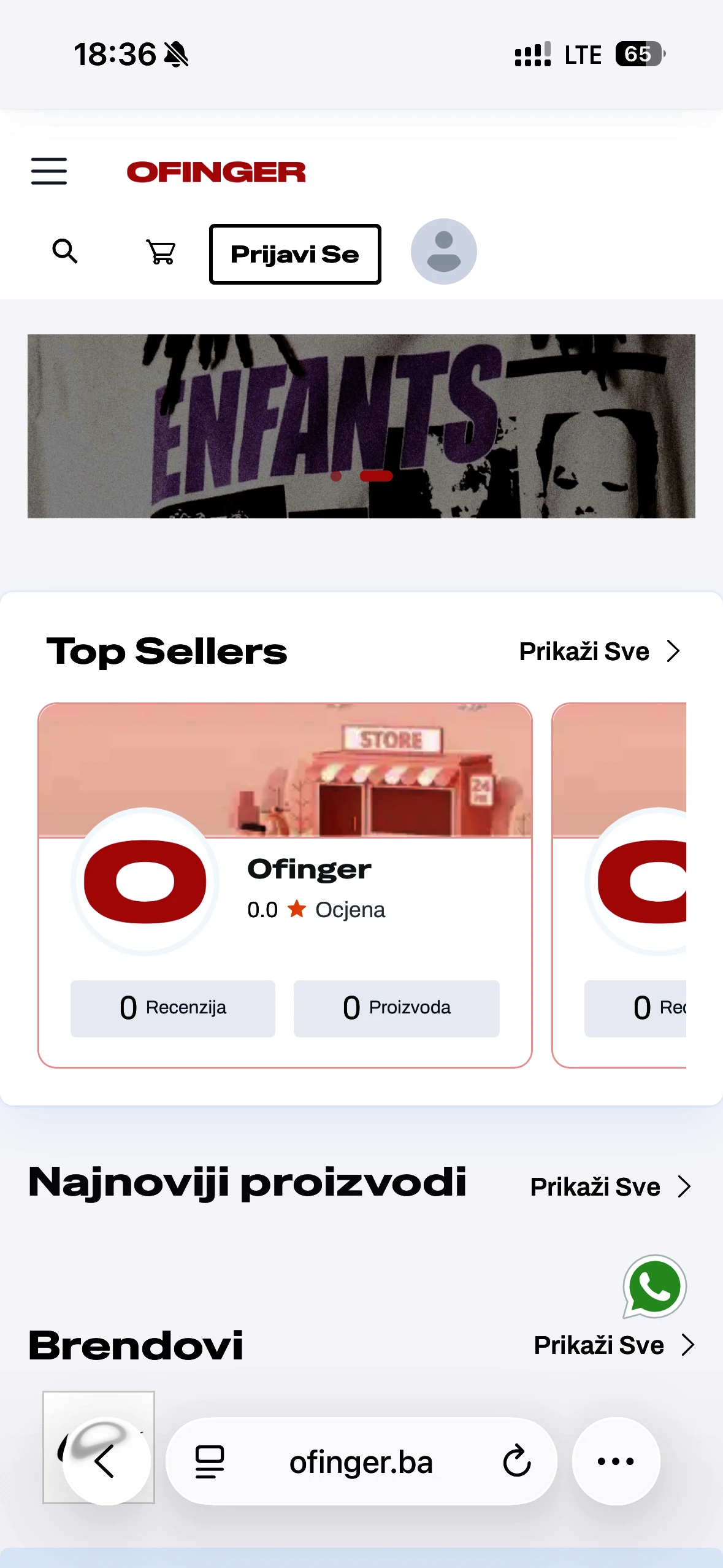Open the hamburger menu
Viewport: 723px width, 1568px height.
click(x=49, y=171)
